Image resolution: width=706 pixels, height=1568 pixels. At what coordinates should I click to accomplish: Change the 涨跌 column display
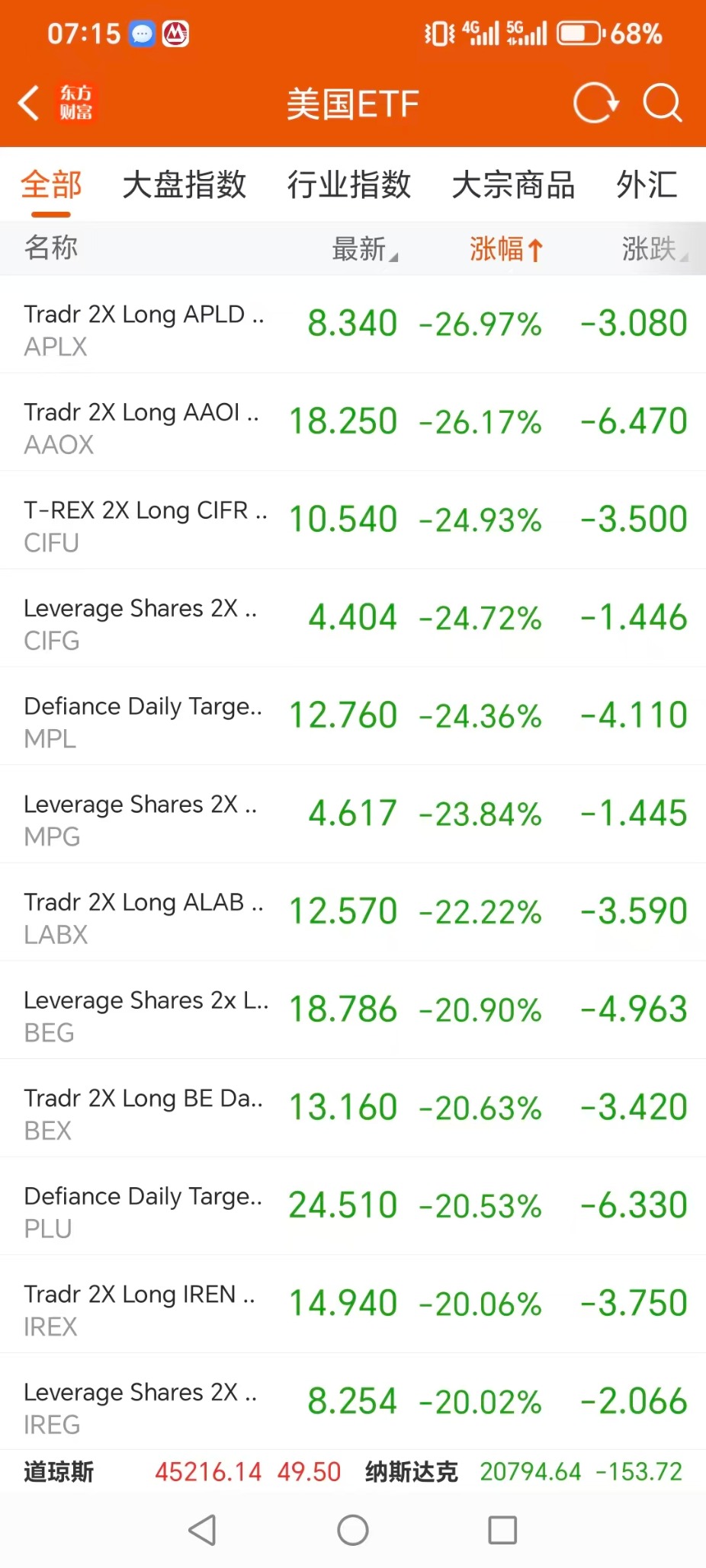pyautogui.click(x=653, y=249)
